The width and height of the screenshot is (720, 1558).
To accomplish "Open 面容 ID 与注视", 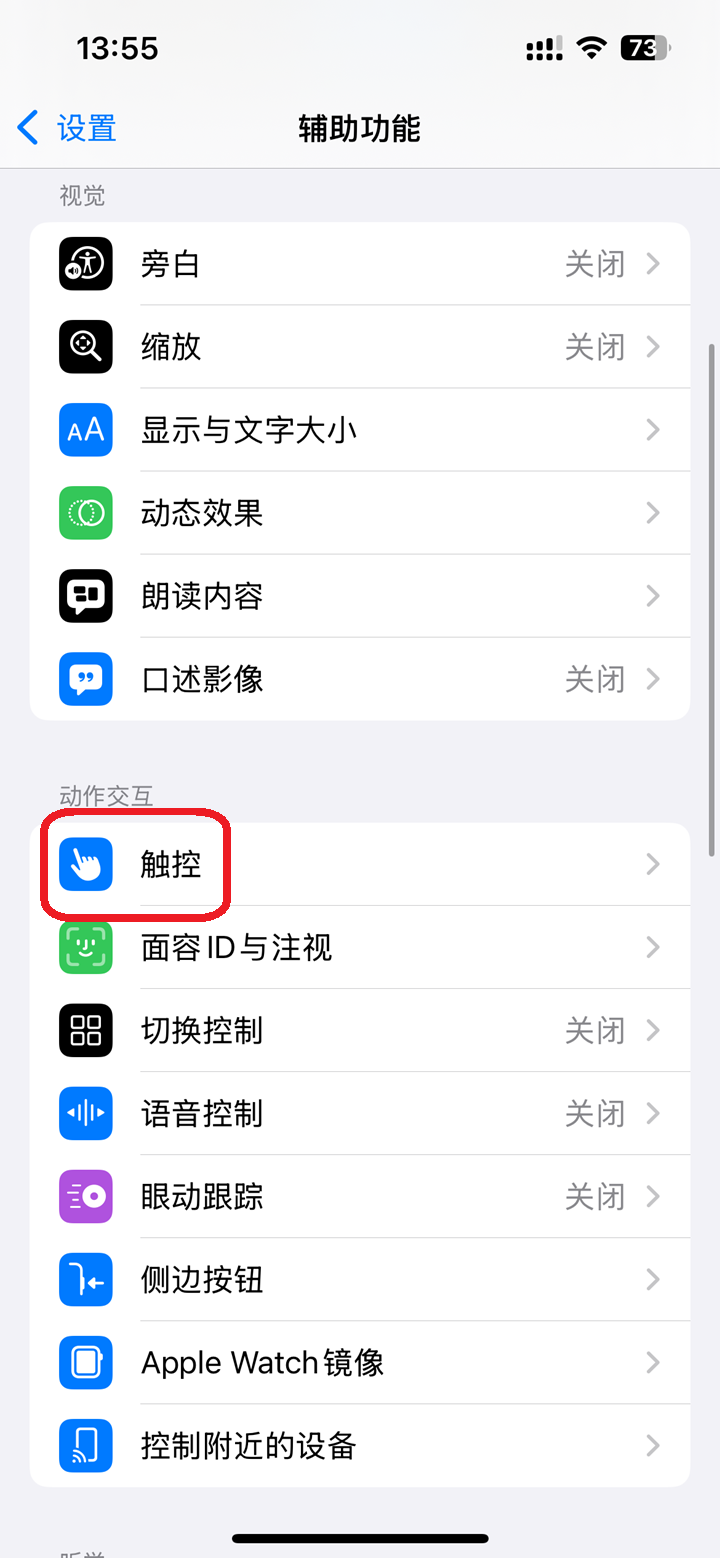I will click(x=360, y=947).
